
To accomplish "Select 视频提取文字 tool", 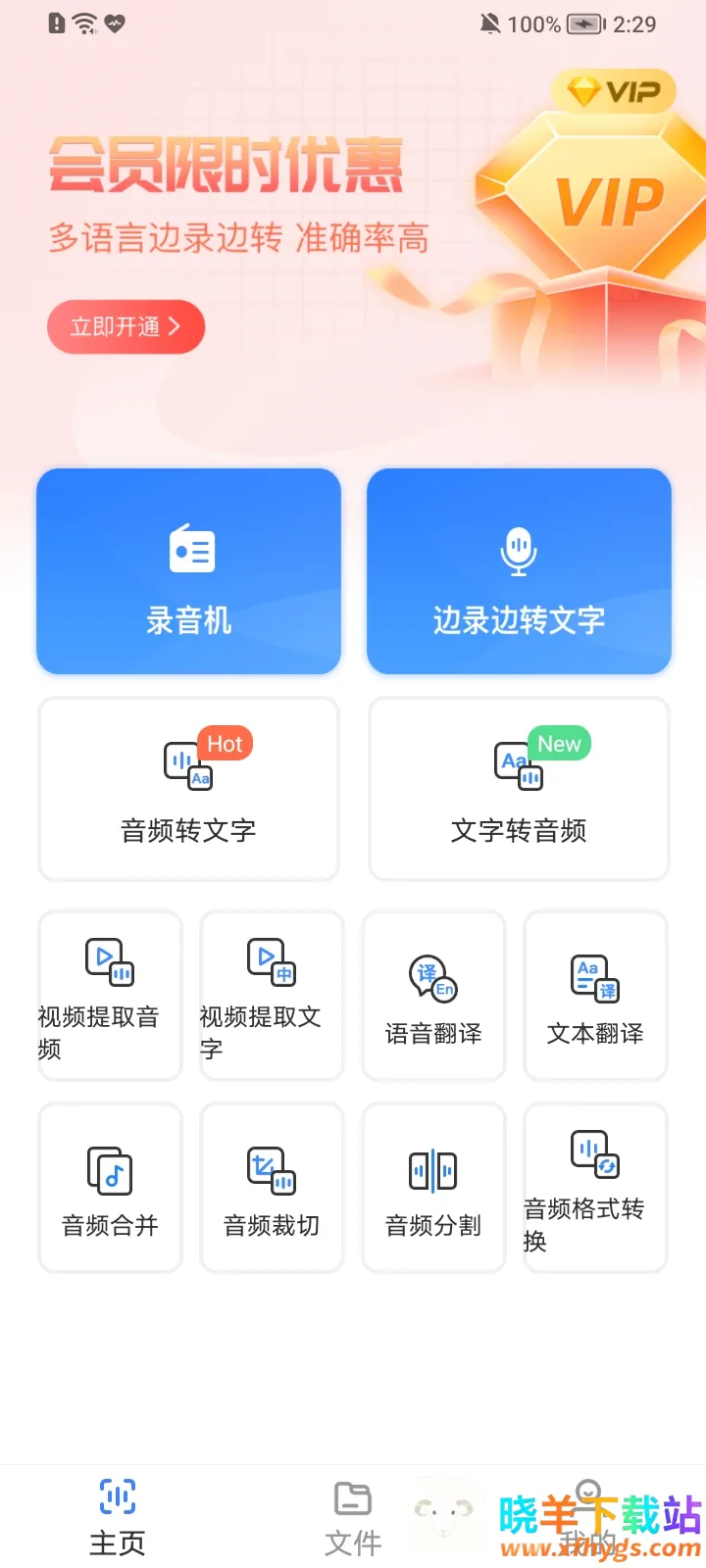I will [272, 996].
